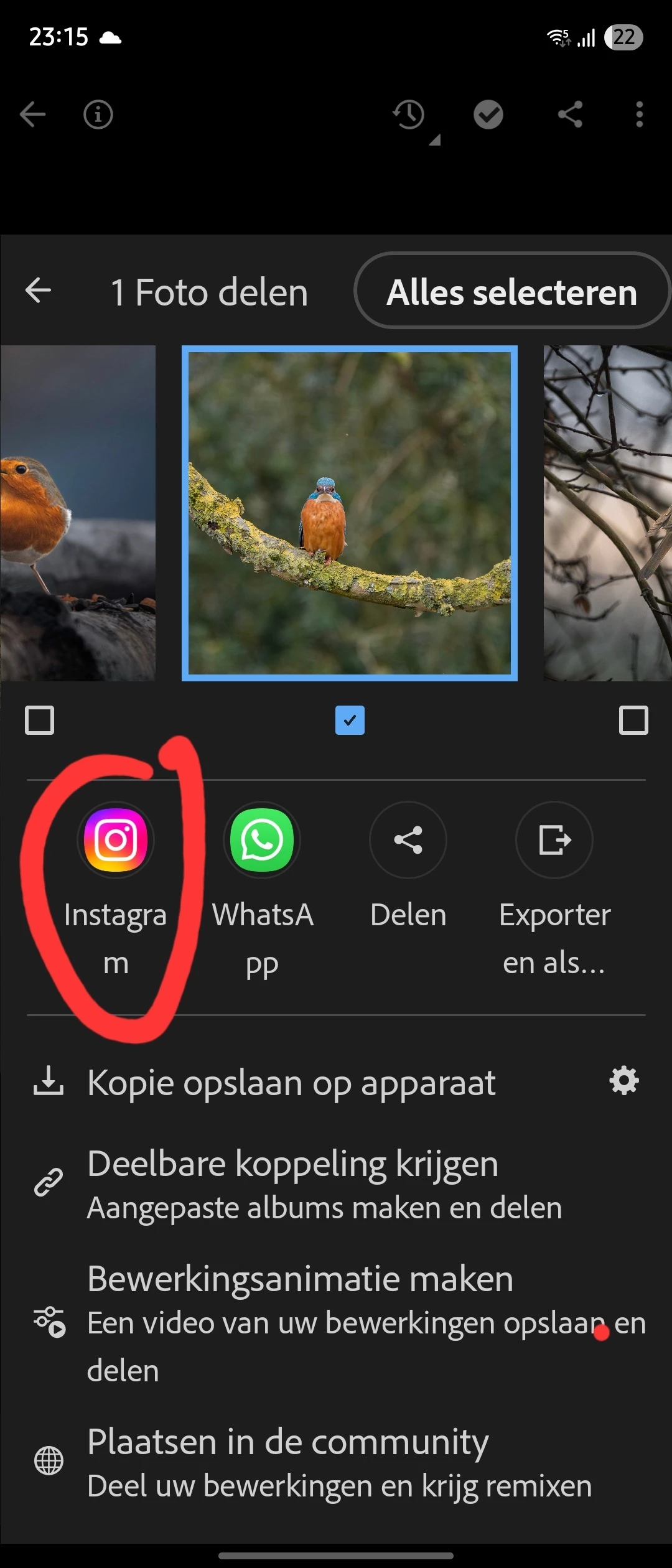
Task: Tap the bare branches photo thumbnail
Action: pyautogui.click(x=607, y=513)
